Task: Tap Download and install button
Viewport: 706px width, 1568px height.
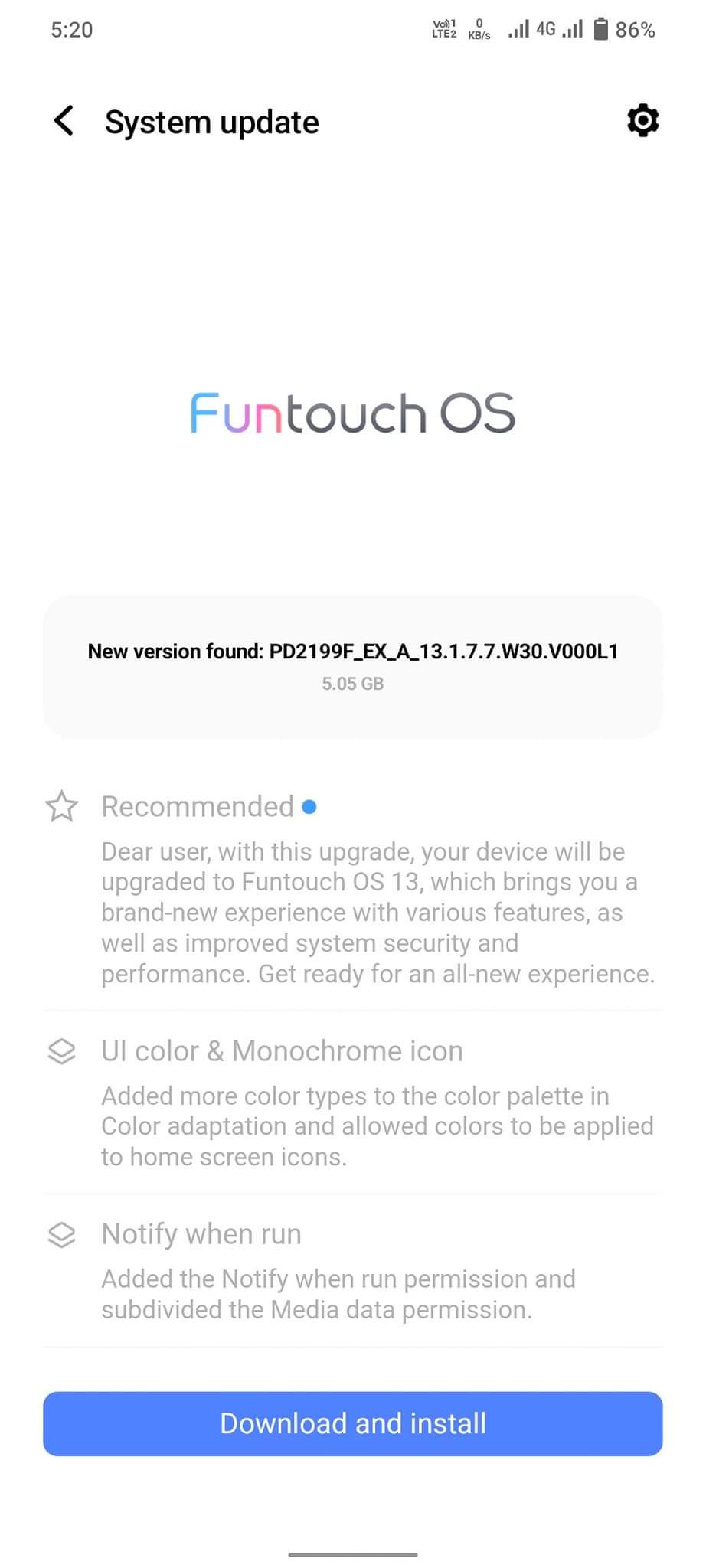Action: pos(352,1423)
